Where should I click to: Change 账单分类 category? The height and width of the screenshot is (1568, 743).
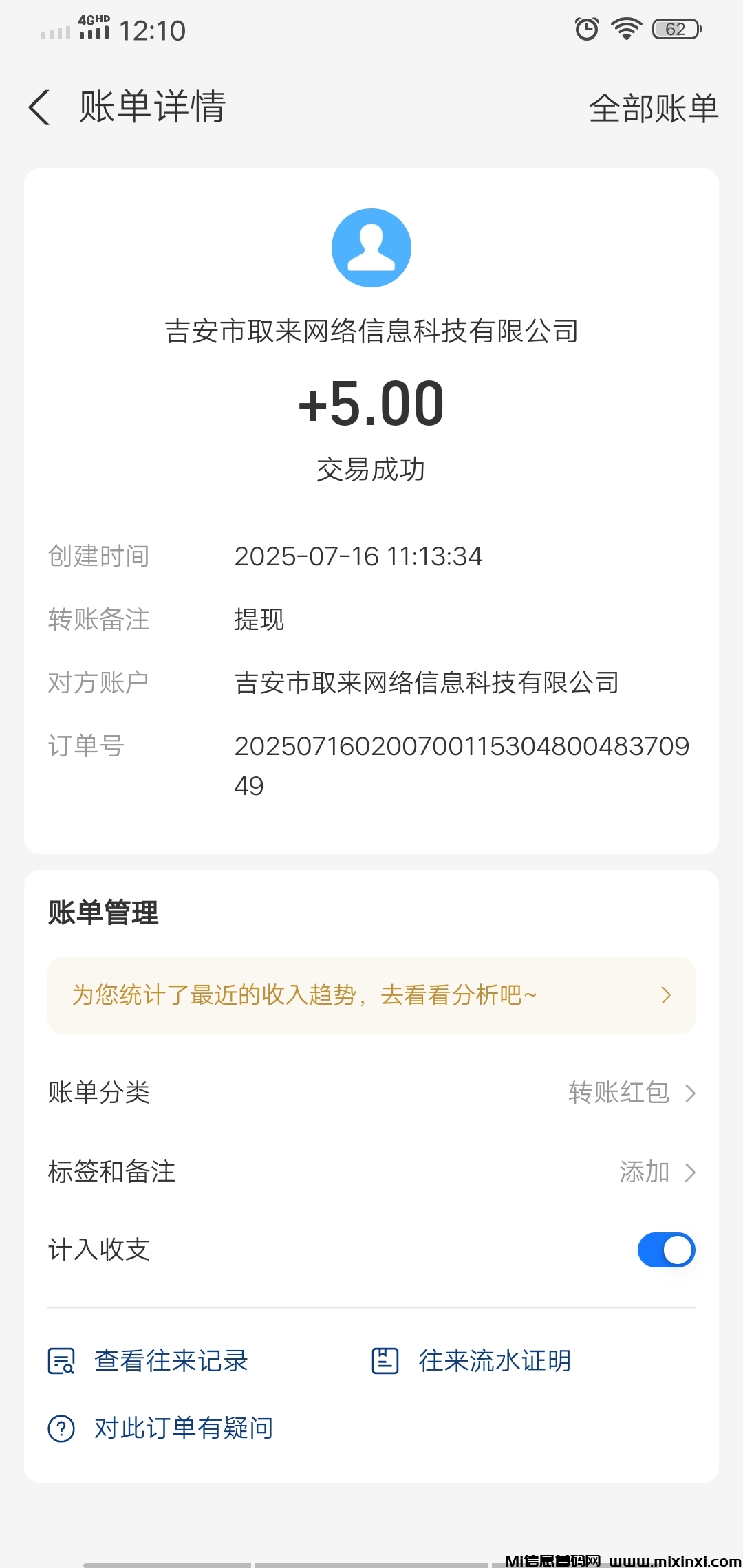pos(631,1093)
